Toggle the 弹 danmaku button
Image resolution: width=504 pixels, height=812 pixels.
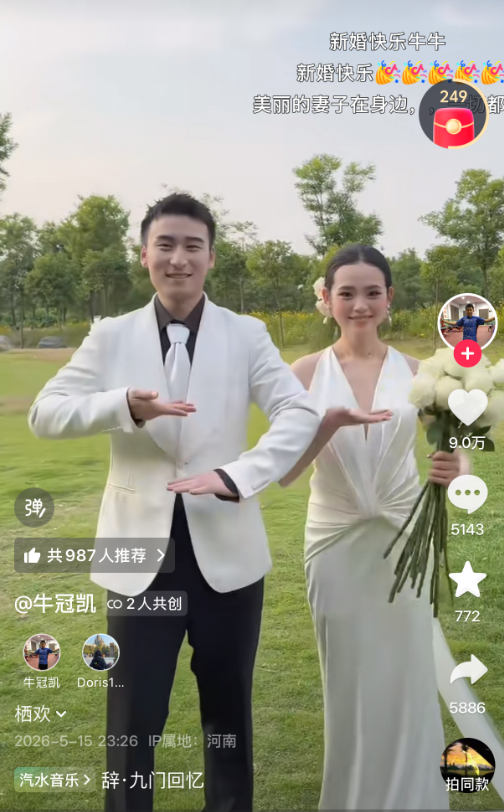click(x=34, y=508)
